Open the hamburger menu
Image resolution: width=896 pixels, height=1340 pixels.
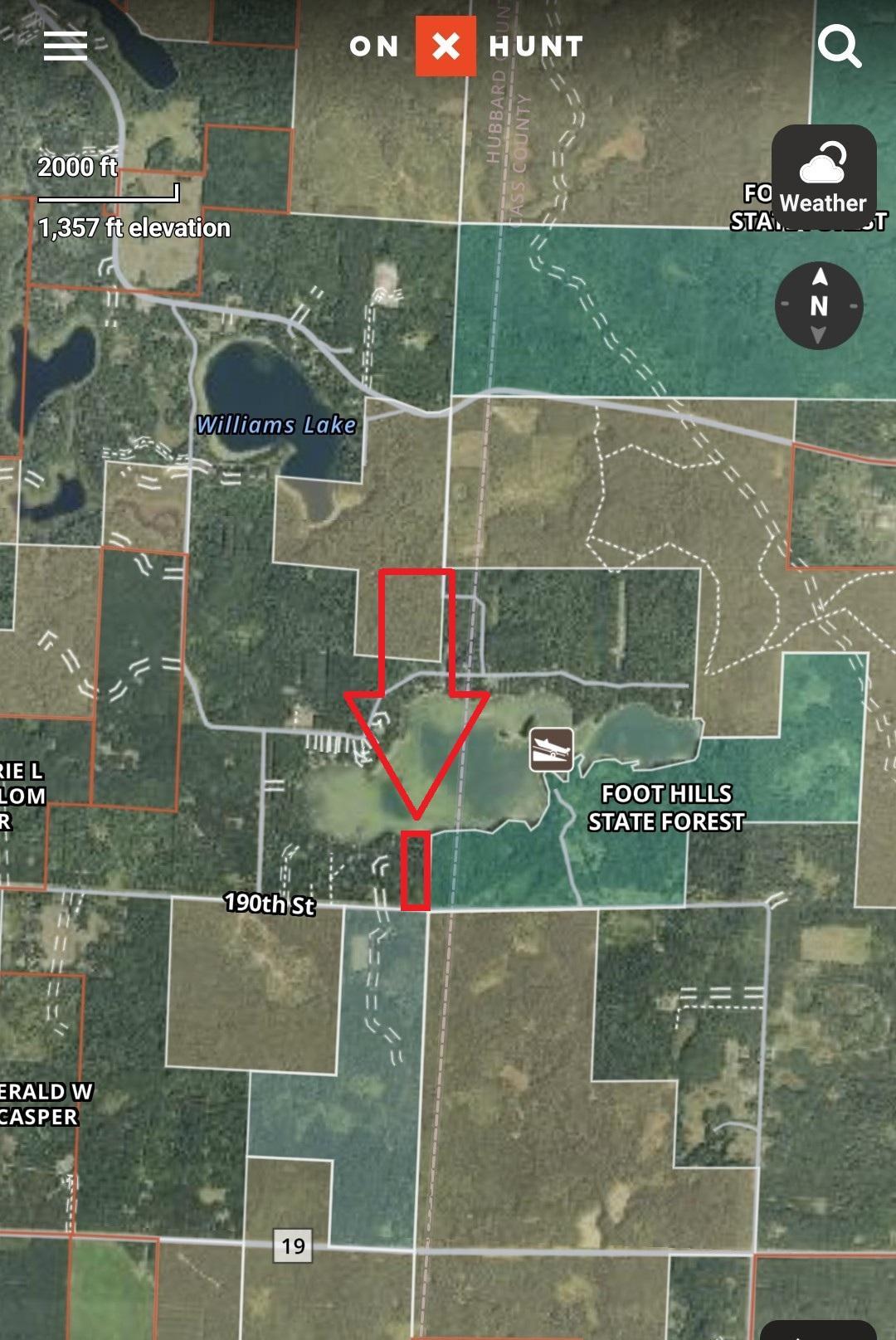tap(66, 46)
